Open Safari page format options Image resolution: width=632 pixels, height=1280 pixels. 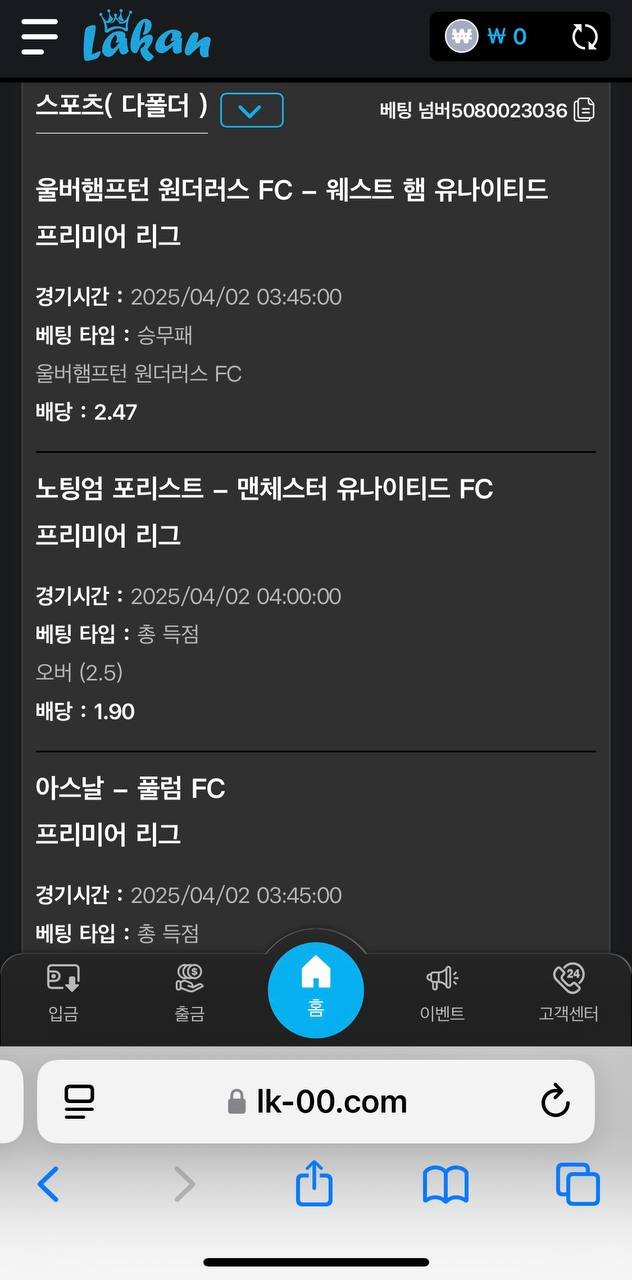pos(79,1102)
